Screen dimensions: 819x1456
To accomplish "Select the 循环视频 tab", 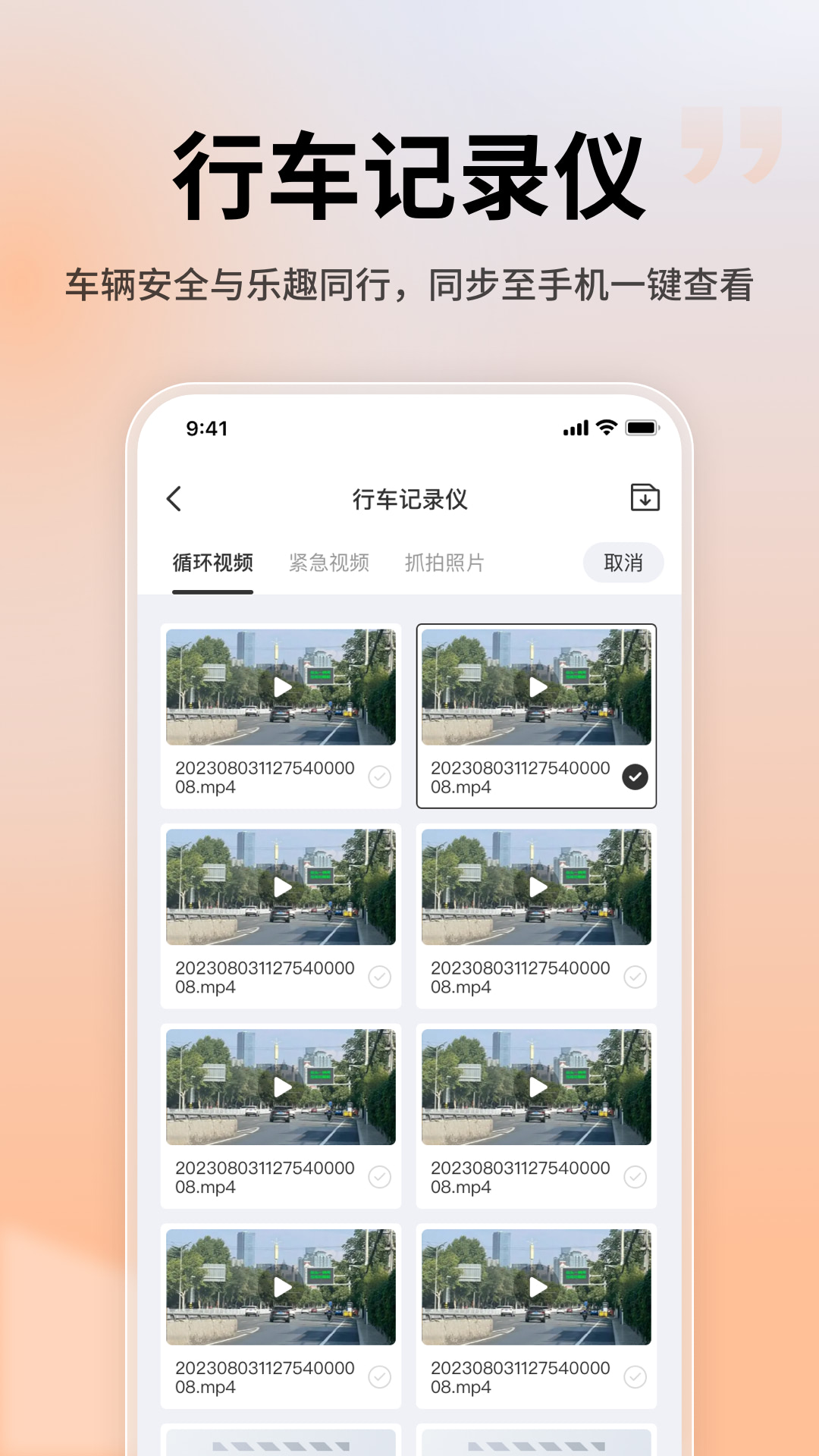I will tap(212, 563).
